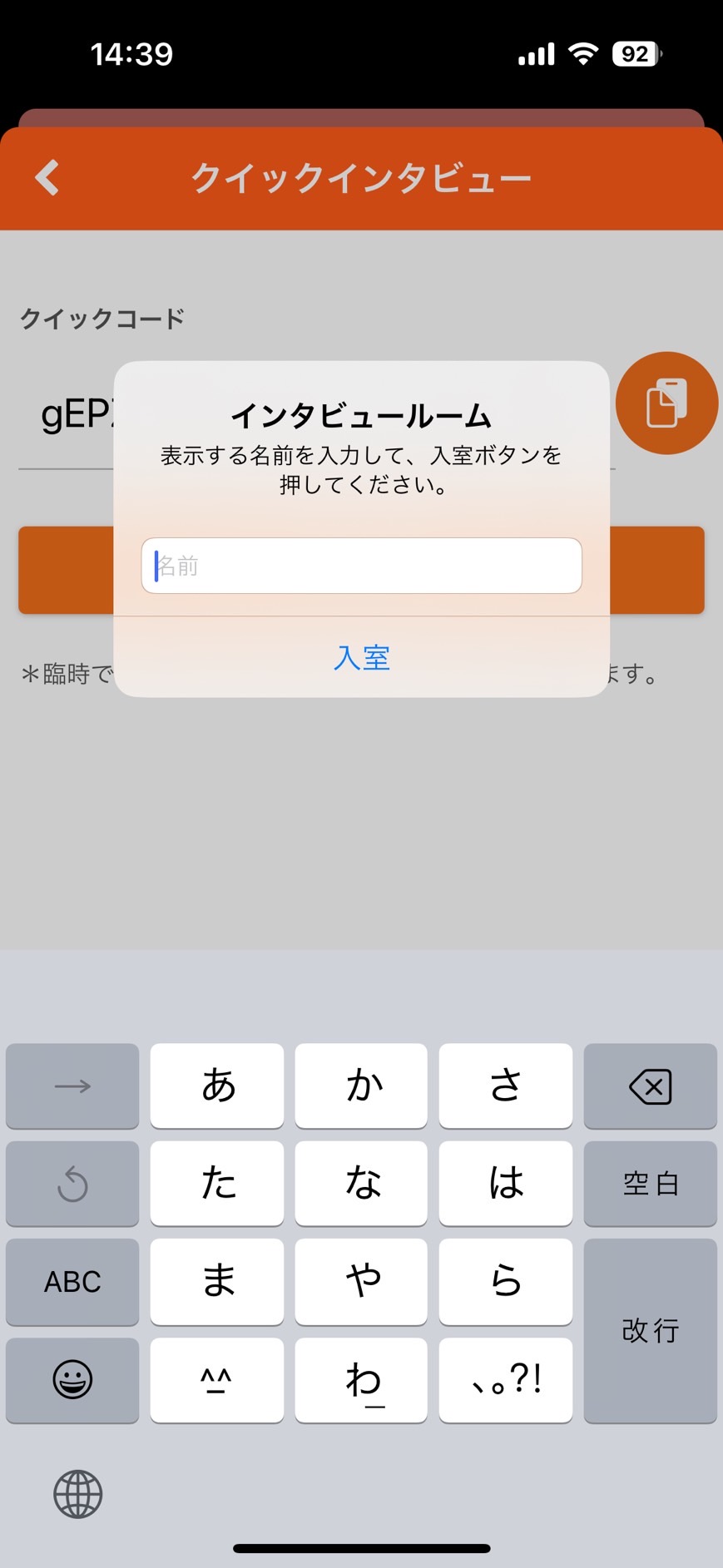The image size is (723, 1568).
Task: Tap the クイックコード label
Action: (102, 317)
